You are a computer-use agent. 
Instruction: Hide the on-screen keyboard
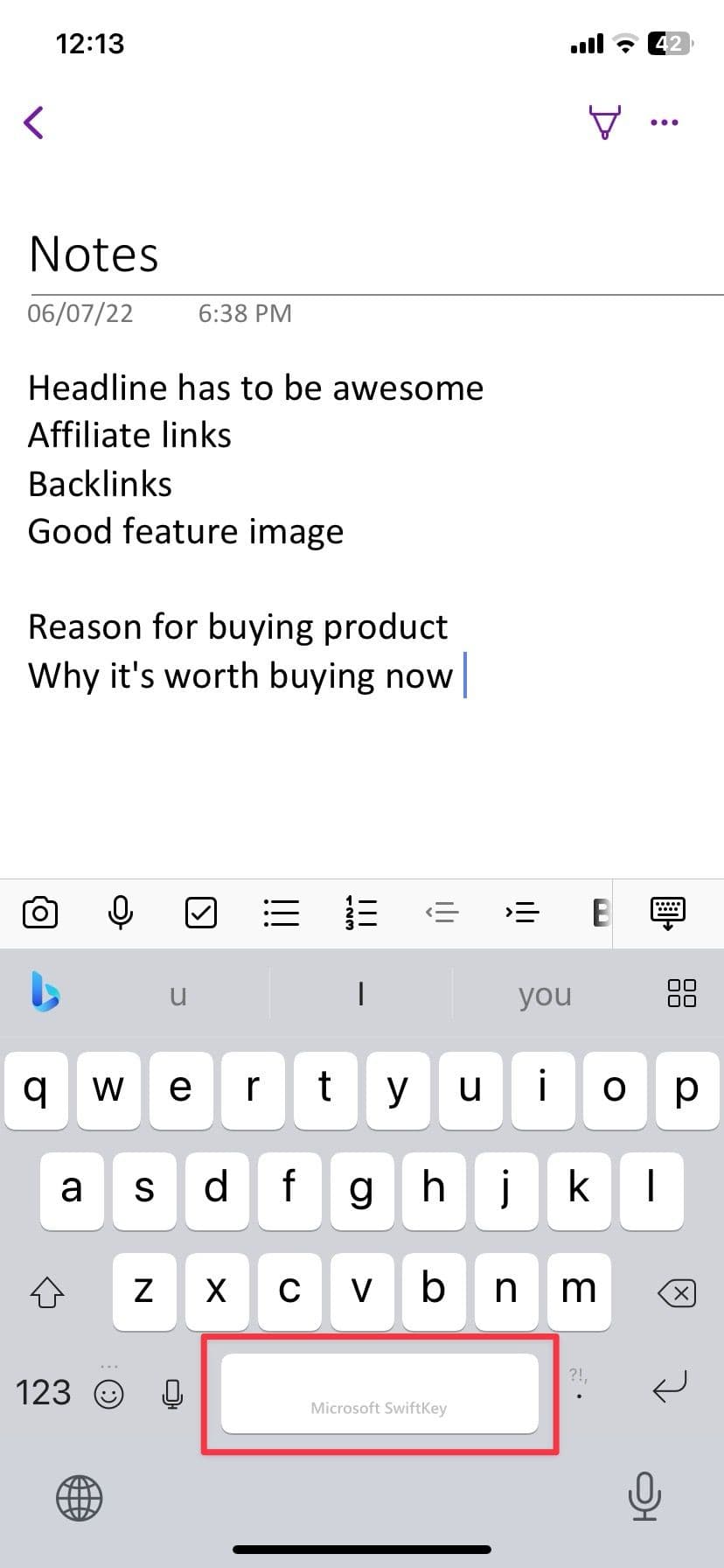point(668,913)
